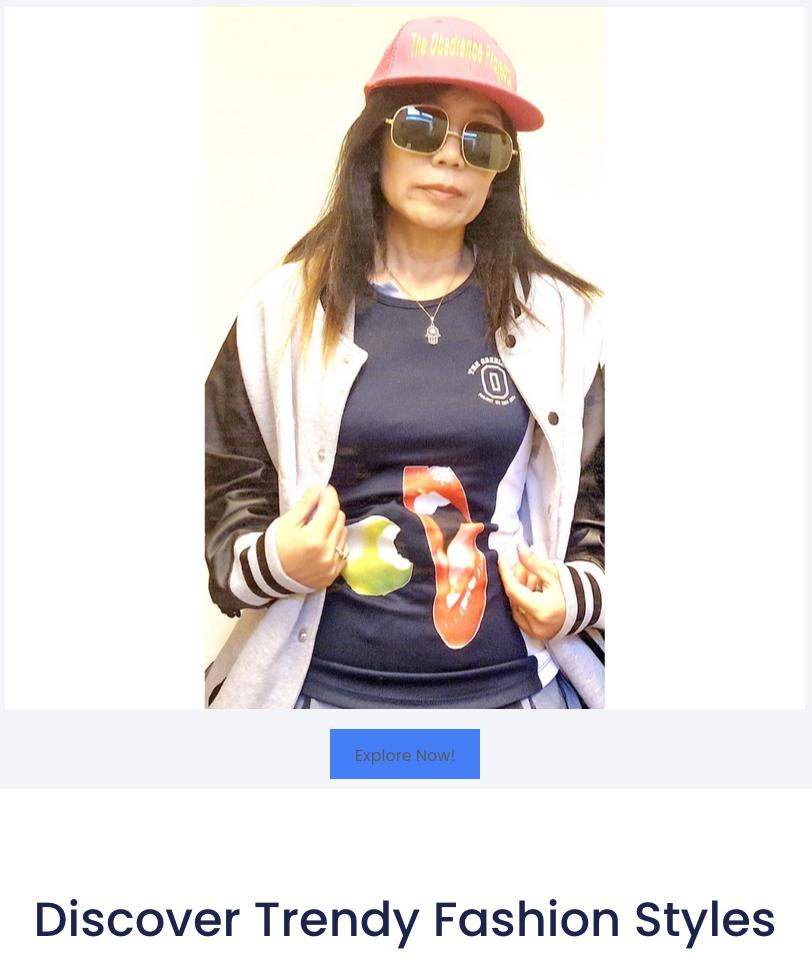812x962 pixels.
Task: Tap the Explore Now! button
Action: point(404,754)
